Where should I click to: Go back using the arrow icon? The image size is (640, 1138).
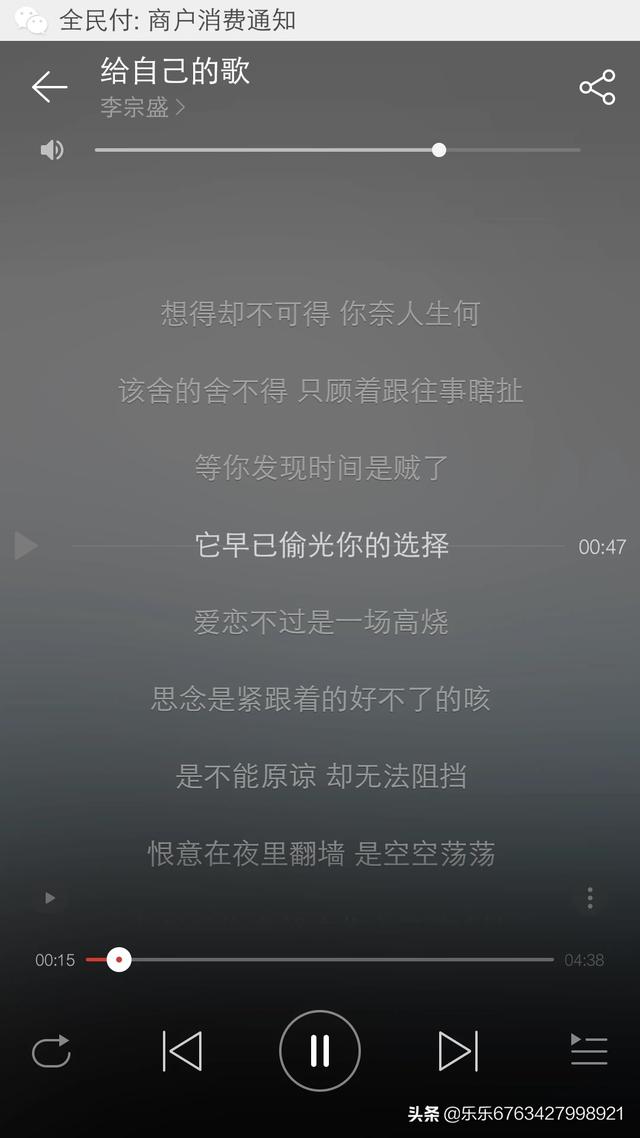[49, 87]
